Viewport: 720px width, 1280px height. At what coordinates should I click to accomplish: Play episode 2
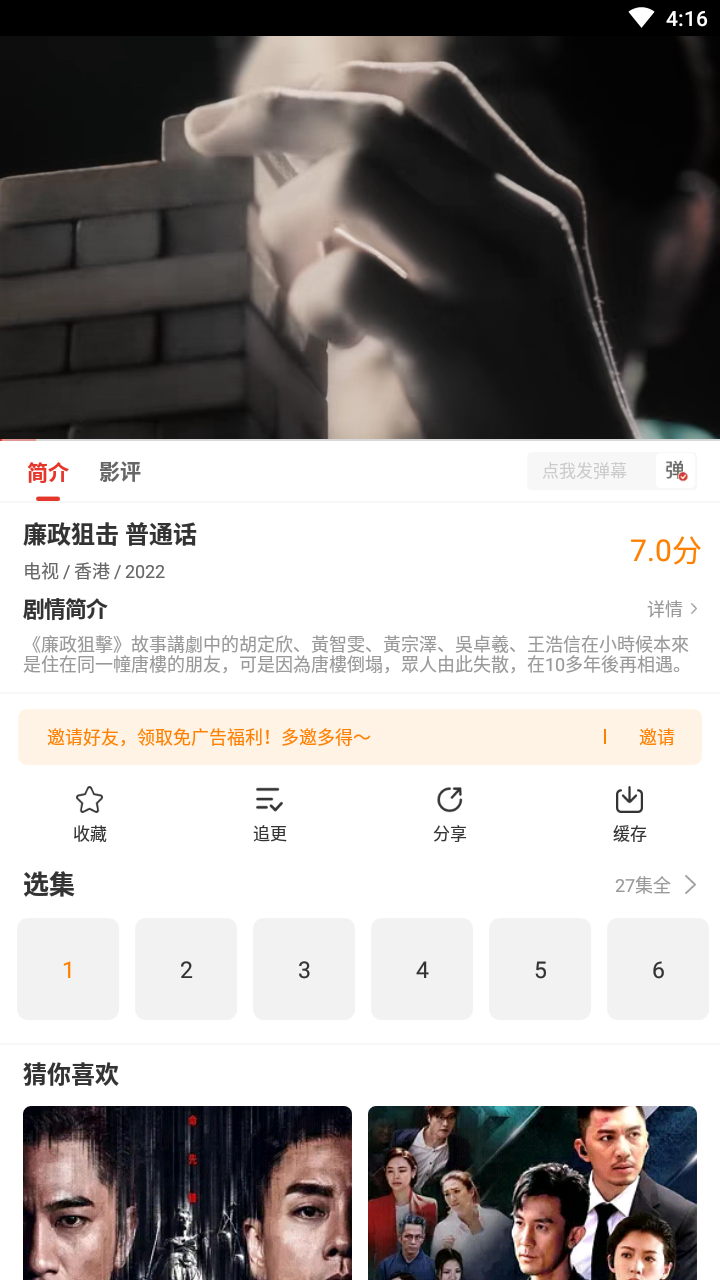click(x=186, y=969)
